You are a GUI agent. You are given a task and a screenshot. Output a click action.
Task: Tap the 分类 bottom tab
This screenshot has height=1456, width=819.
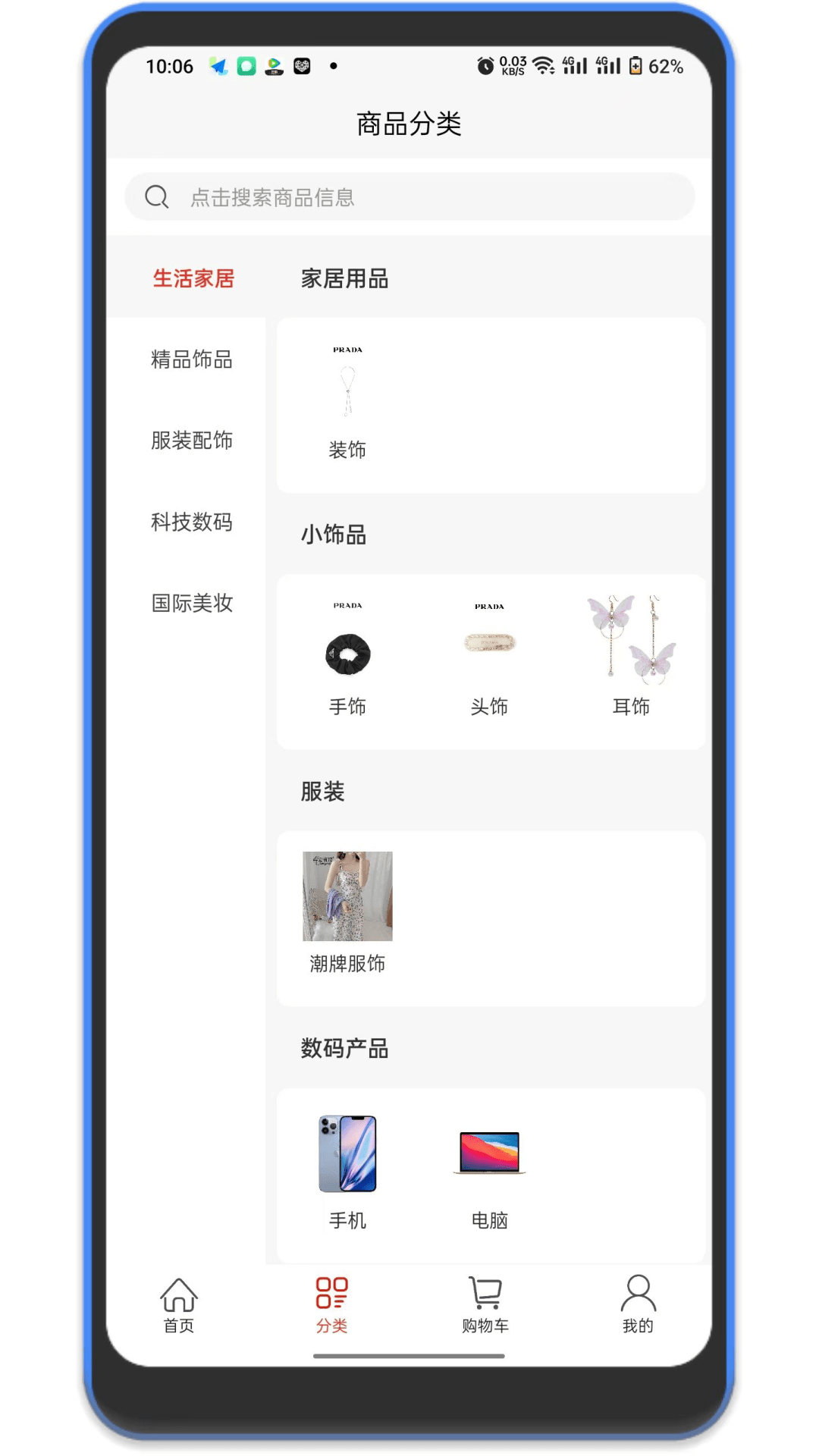pyautogui.click(x=332, y=1304)
